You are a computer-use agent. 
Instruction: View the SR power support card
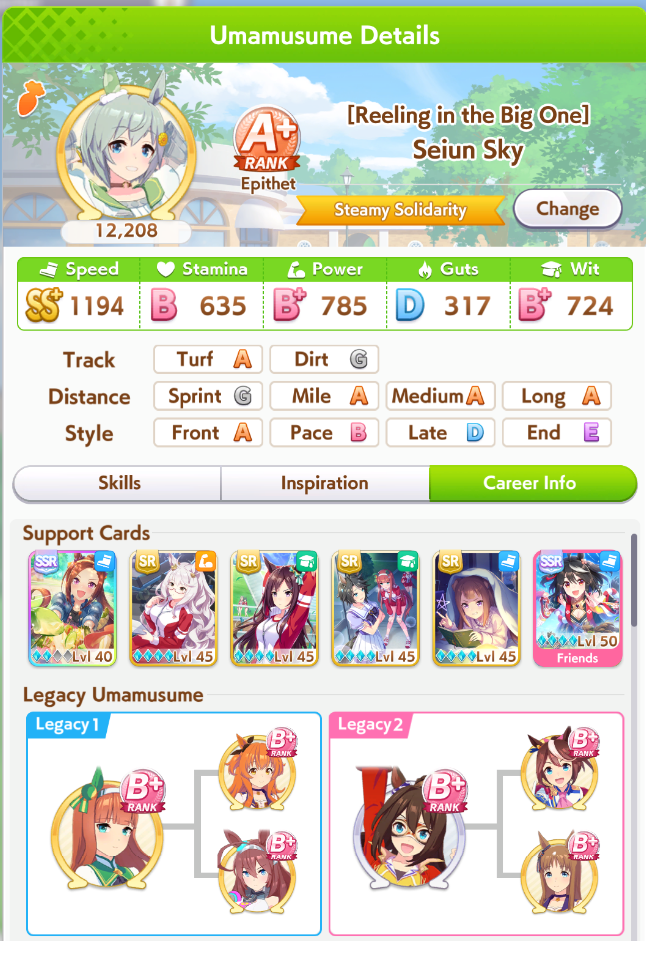174,608
